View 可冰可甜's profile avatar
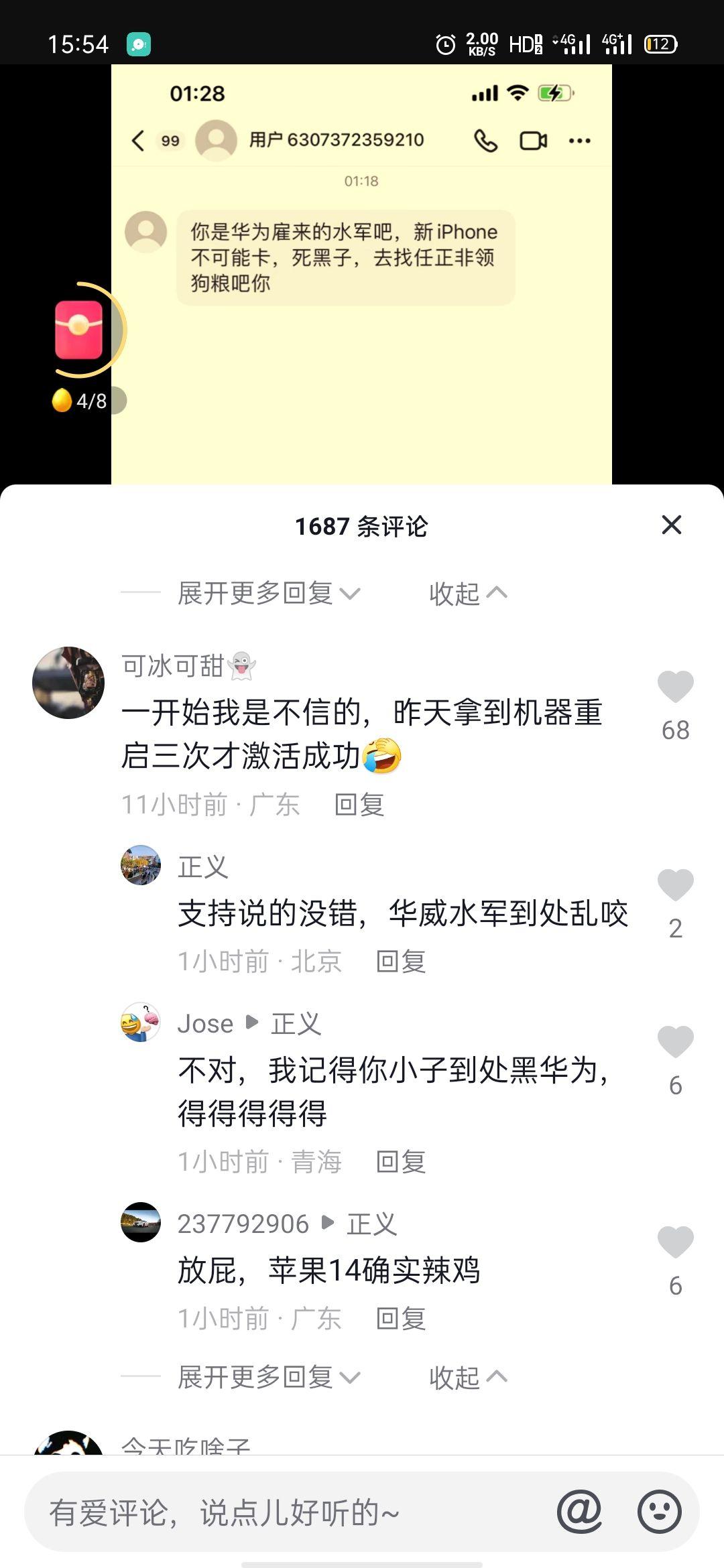The height and width of the screenshot is (1568, 724). (x=68, y=683)
